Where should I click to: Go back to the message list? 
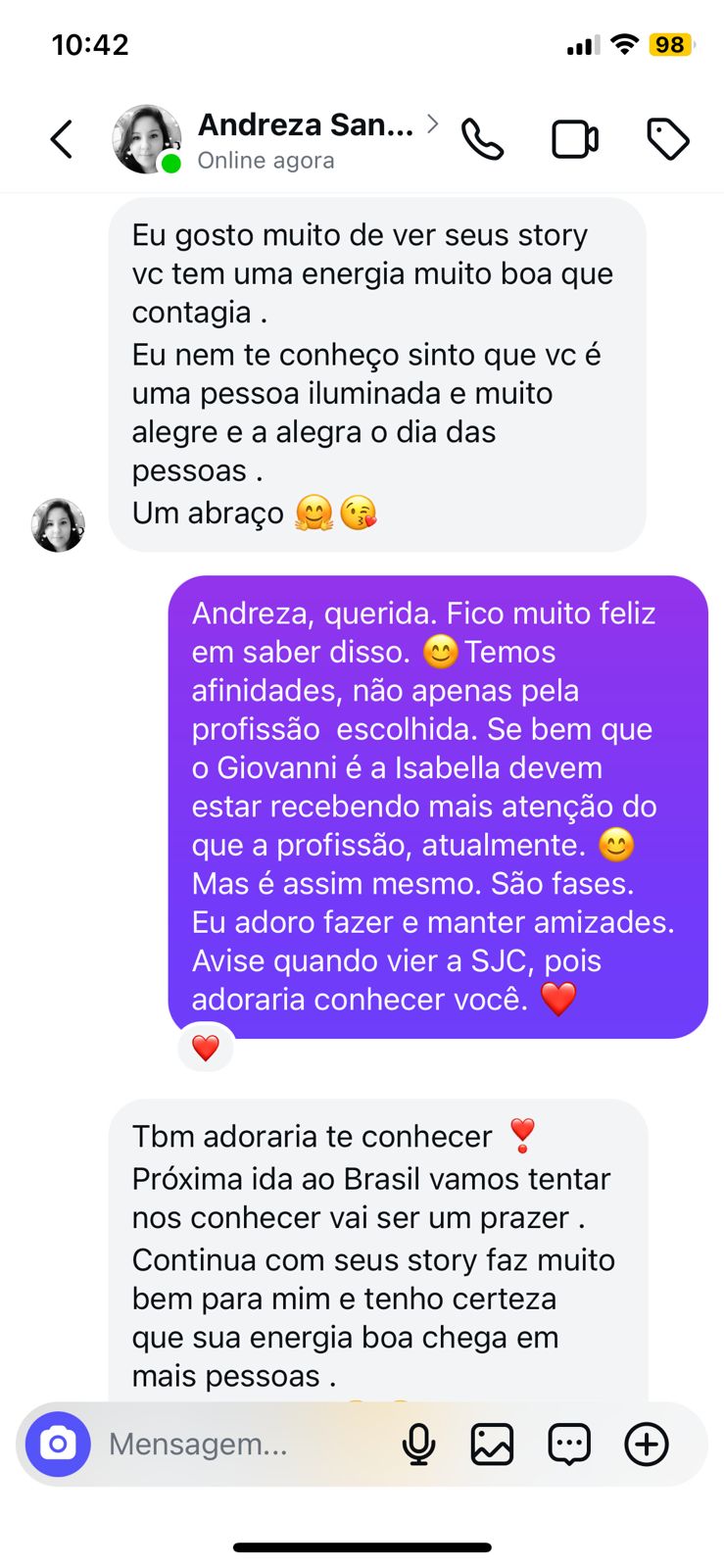(x=62, y=139)
